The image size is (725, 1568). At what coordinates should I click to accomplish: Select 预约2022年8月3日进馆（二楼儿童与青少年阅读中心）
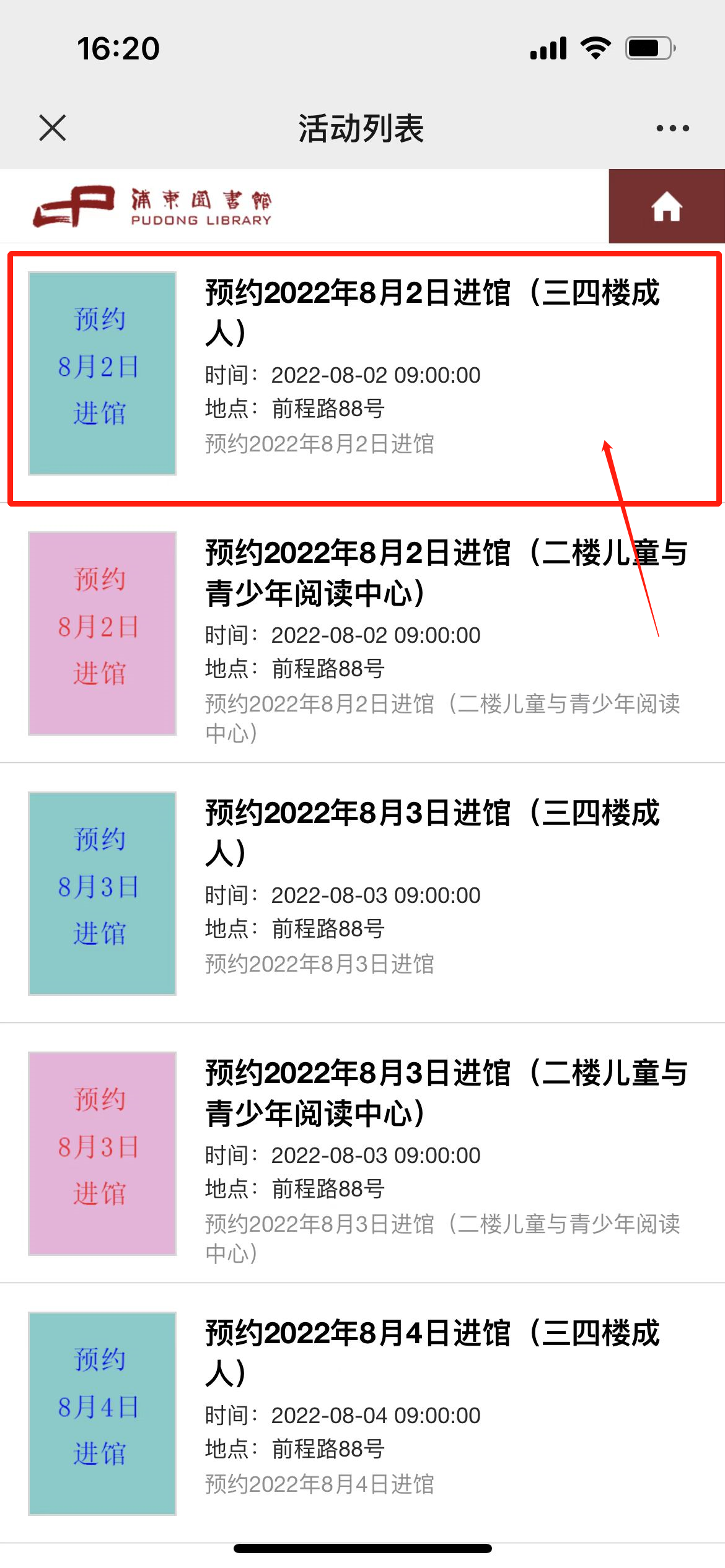(446, 1092)
